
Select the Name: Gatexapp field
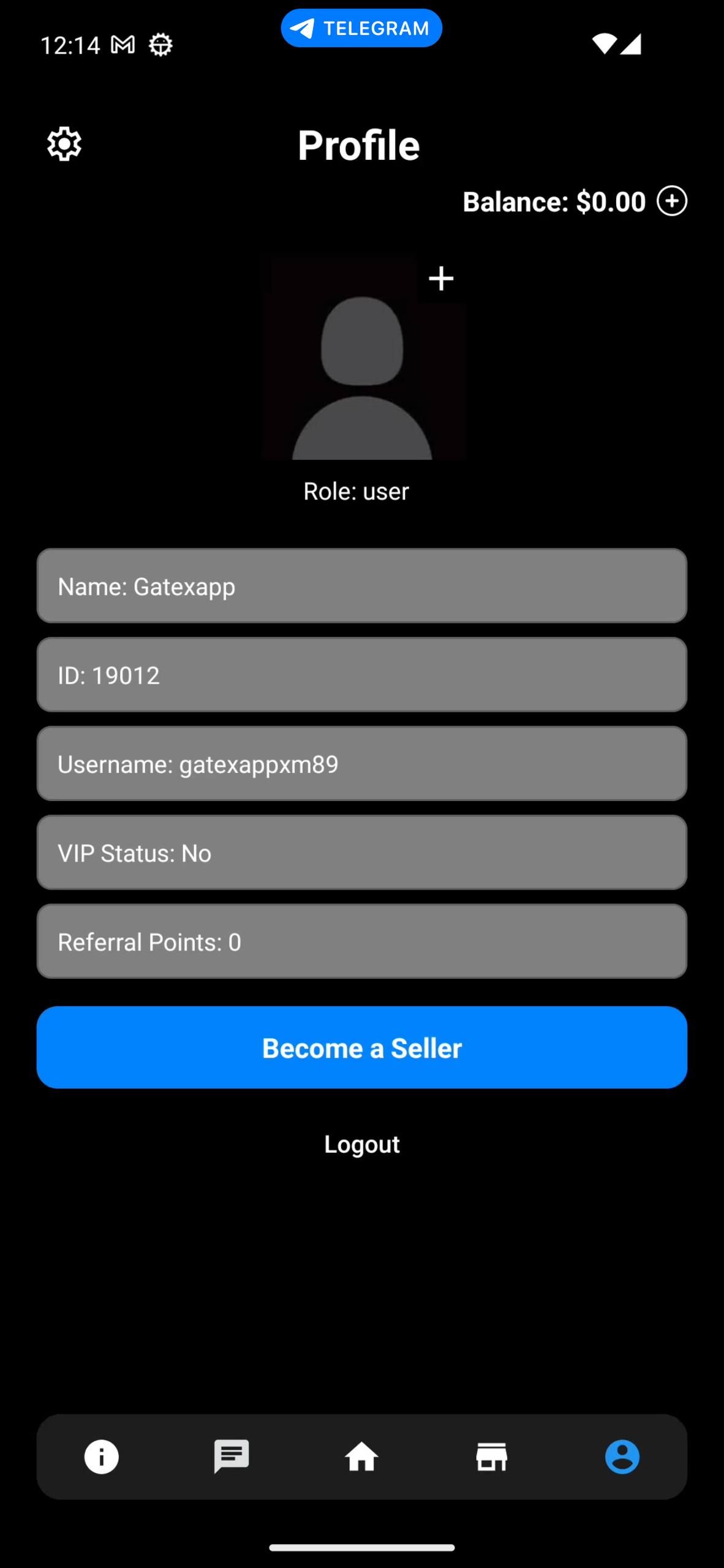point(362,586)
